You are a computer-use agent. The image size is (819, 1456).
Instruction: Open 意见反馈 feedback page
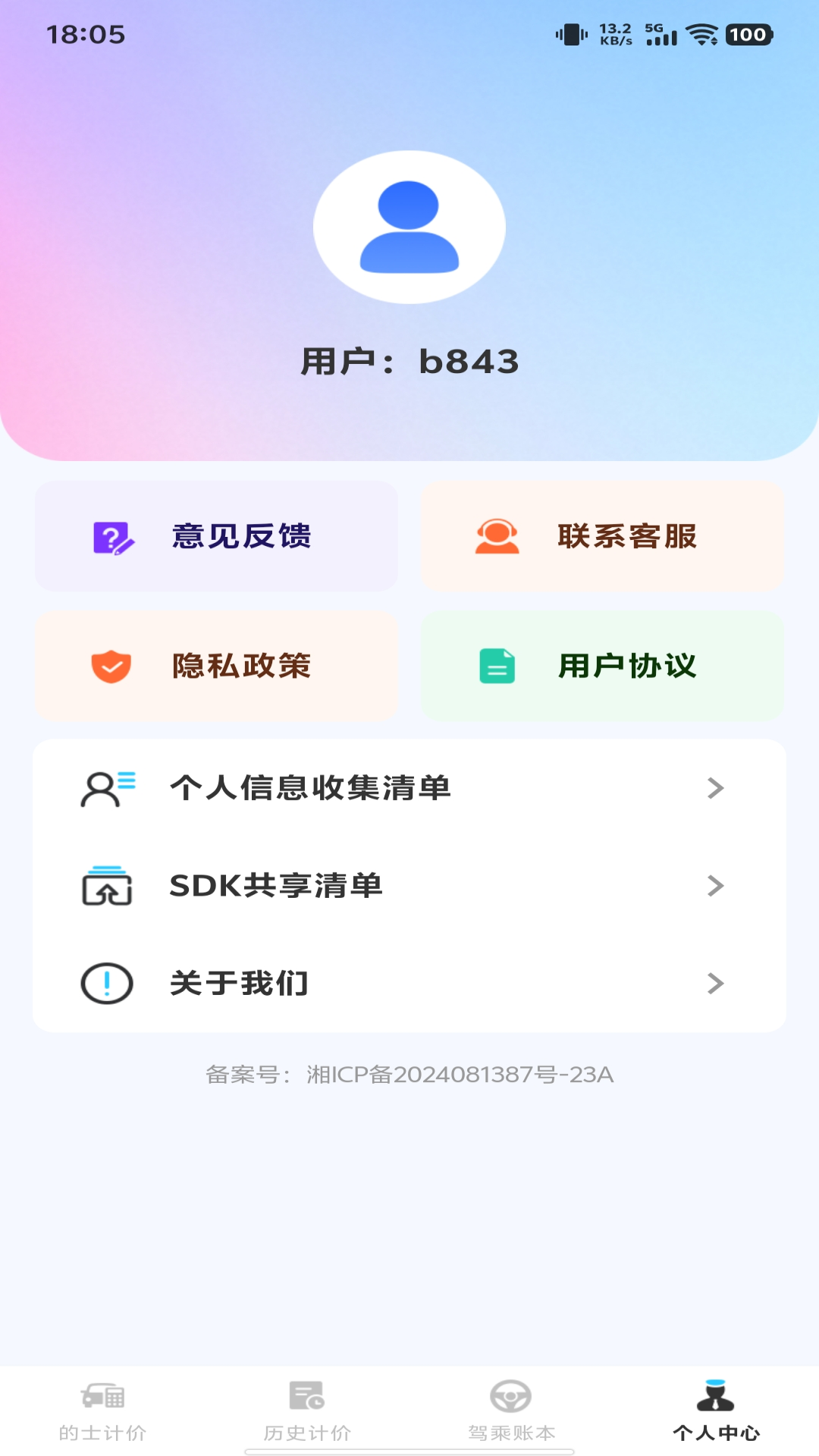click(217, 535)
